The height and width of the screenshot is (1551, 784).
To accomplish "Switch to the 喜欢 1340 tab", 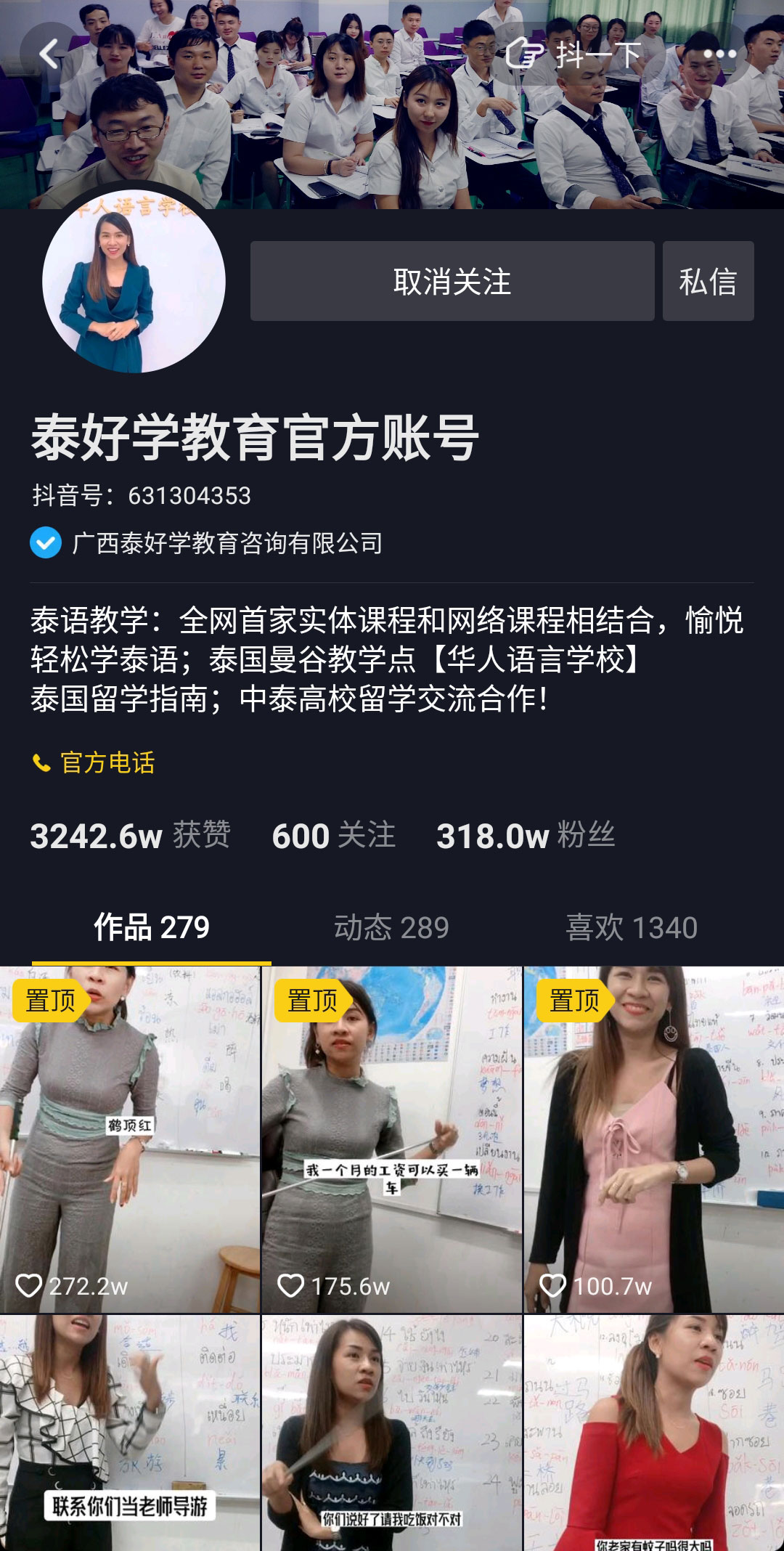I will (631, 927).
